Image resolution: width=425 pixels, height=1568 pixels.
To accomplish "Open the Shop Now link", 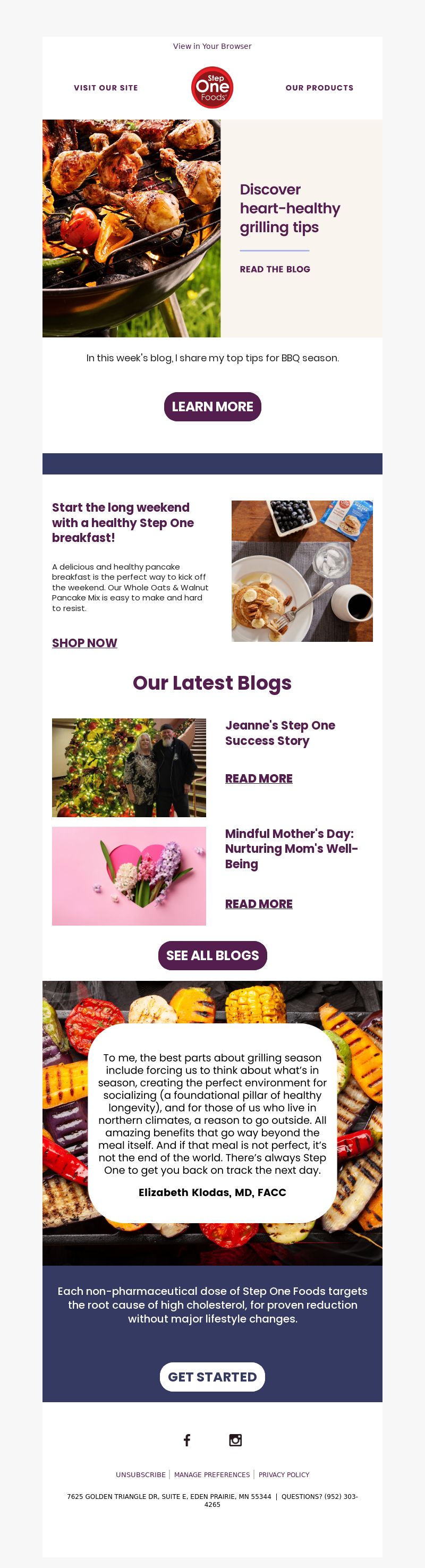I will [84, 643].
